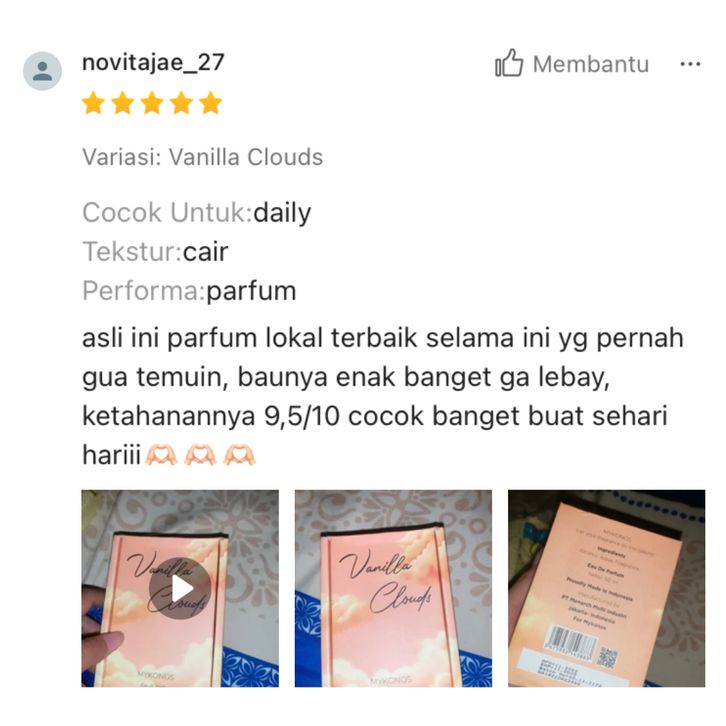View the photo showing the box back ingredients
This screenshot has height=726, width=726.
[606, 588]
